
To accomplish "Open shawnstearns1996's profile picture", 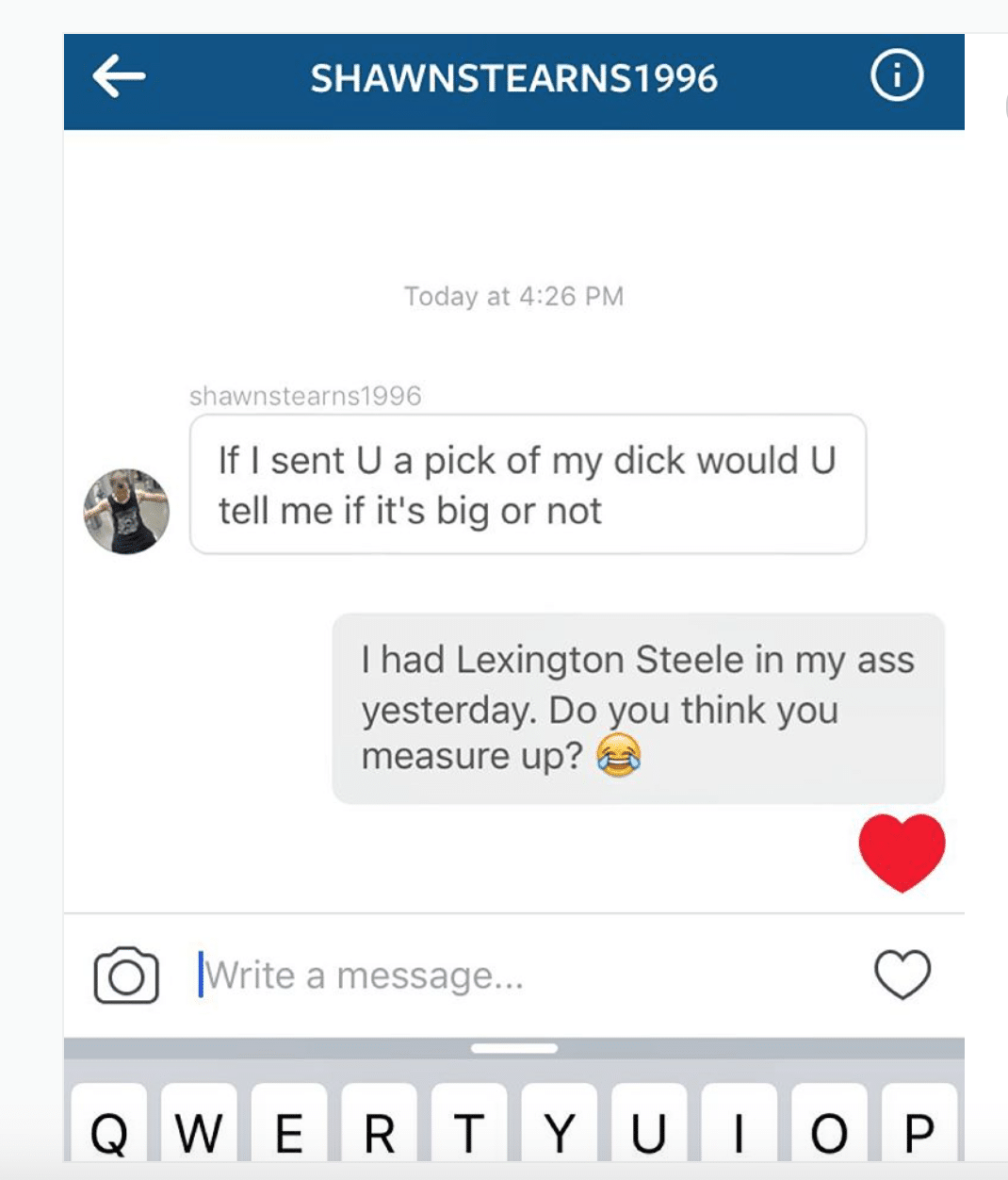I will pos(126,511).
